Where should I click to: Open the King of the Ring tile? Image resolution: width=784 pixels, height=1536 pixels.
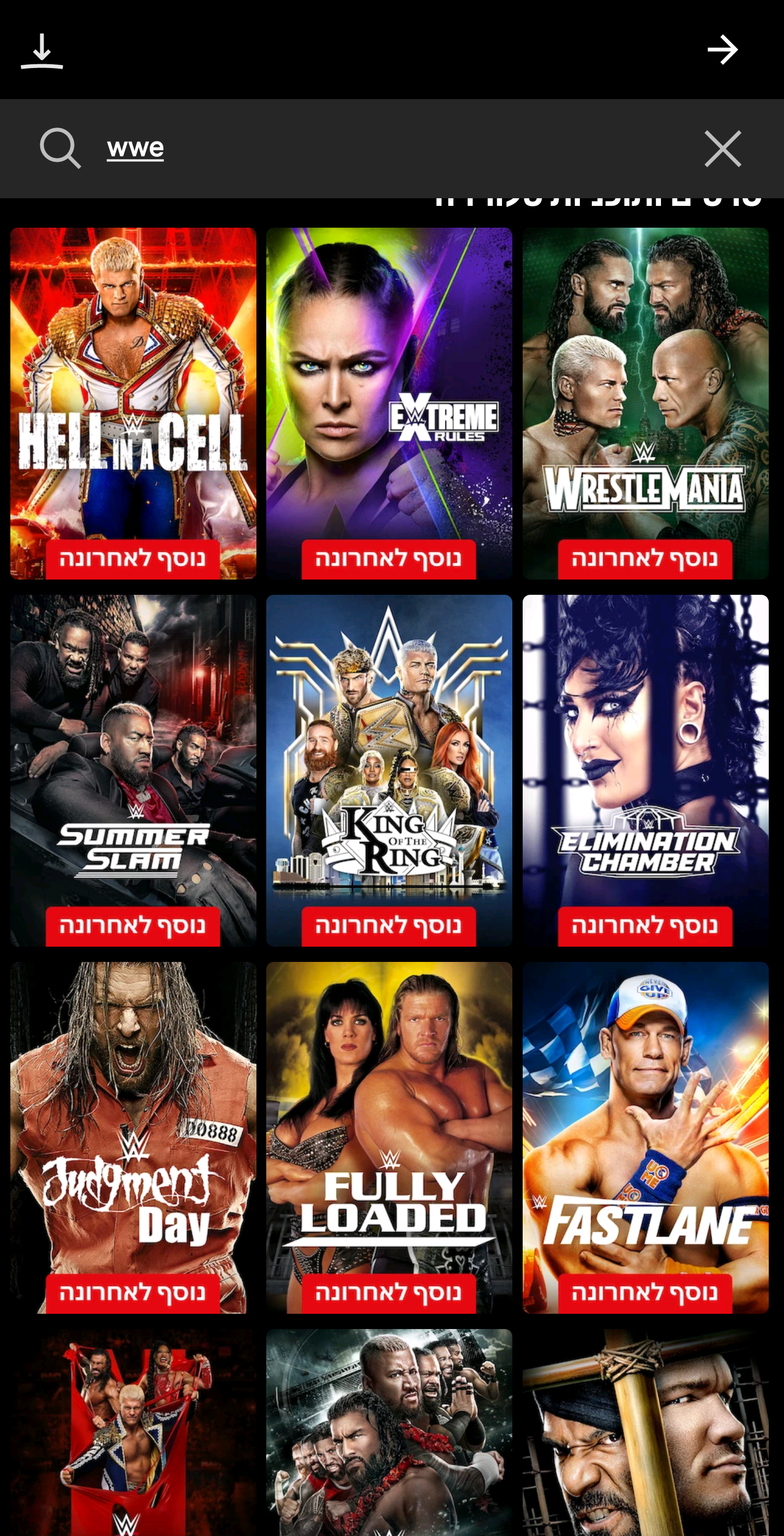tap(389, 770)
